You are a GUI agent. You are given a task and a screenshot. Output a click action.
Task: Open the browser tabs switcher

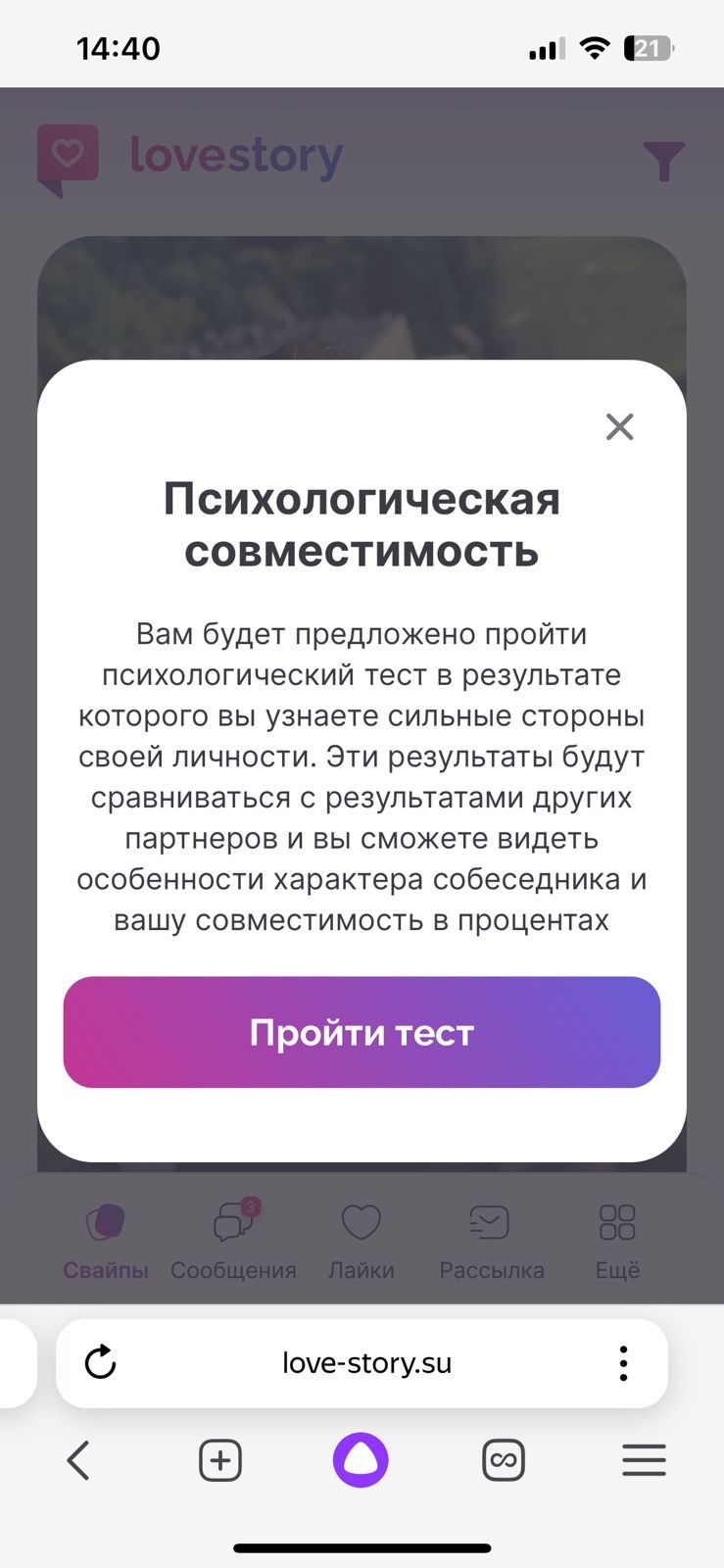(x=504, y=1460)
